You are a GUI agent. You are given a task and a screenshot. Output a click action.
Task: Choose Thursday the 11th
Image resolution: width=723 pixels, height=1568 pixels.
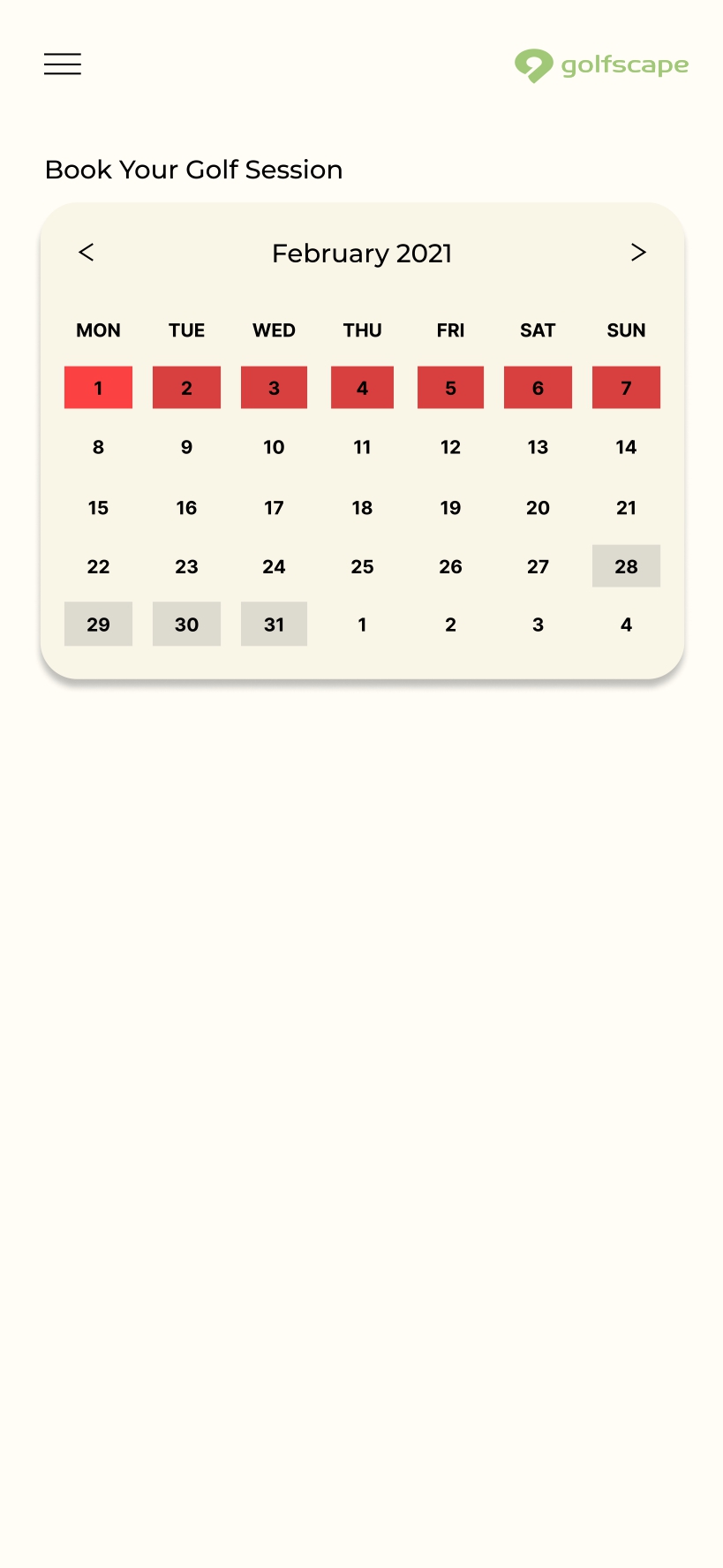(362, 447)
